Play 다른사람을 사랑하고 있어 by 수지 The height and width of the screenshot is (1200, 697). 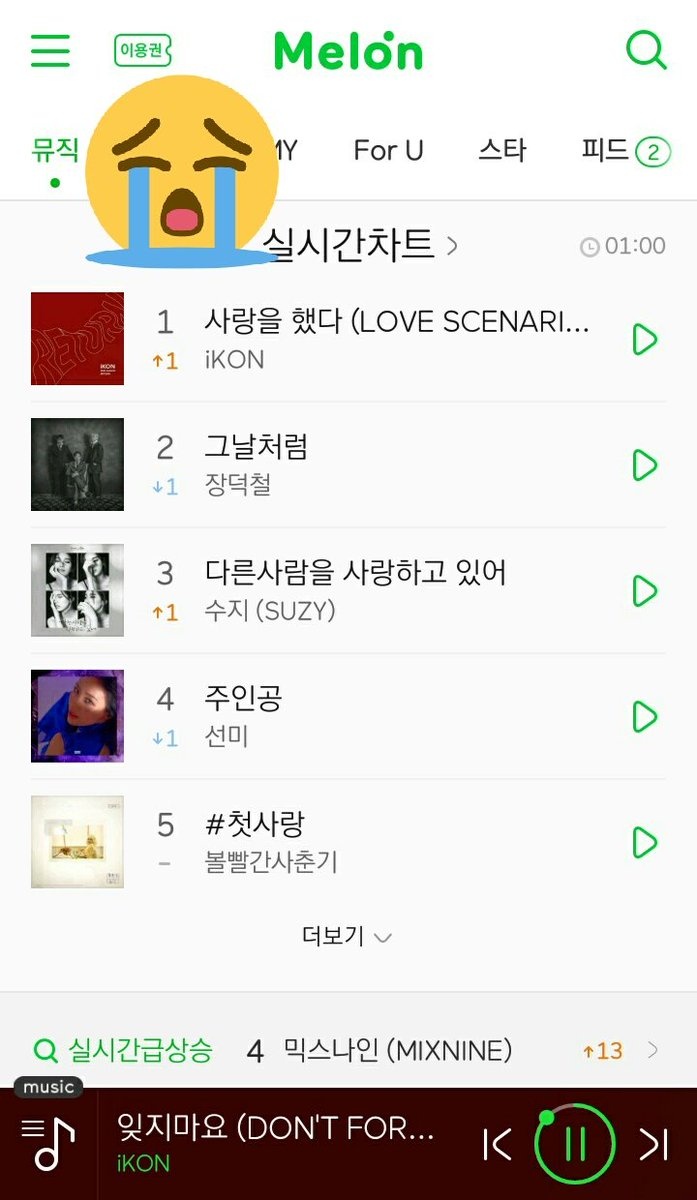point(645,591)
